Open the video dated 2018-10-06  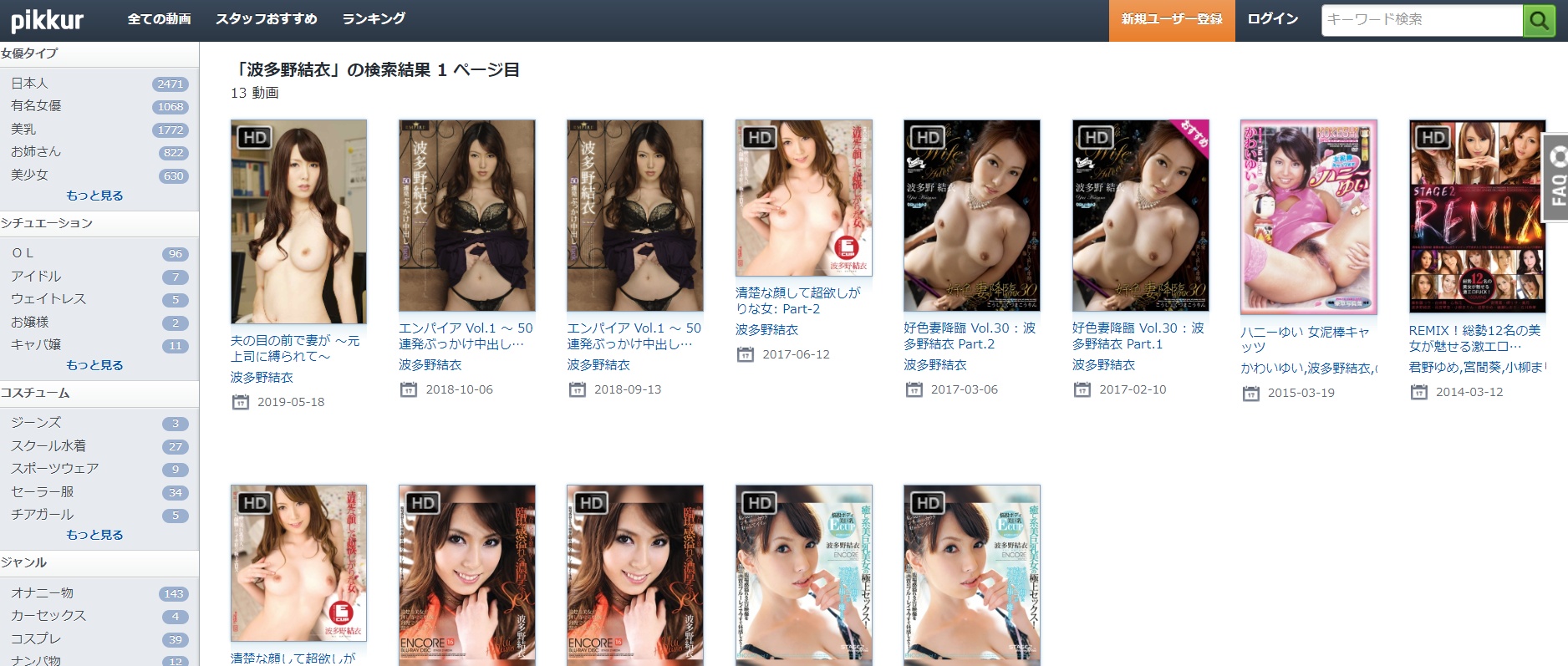pos(466,336)
